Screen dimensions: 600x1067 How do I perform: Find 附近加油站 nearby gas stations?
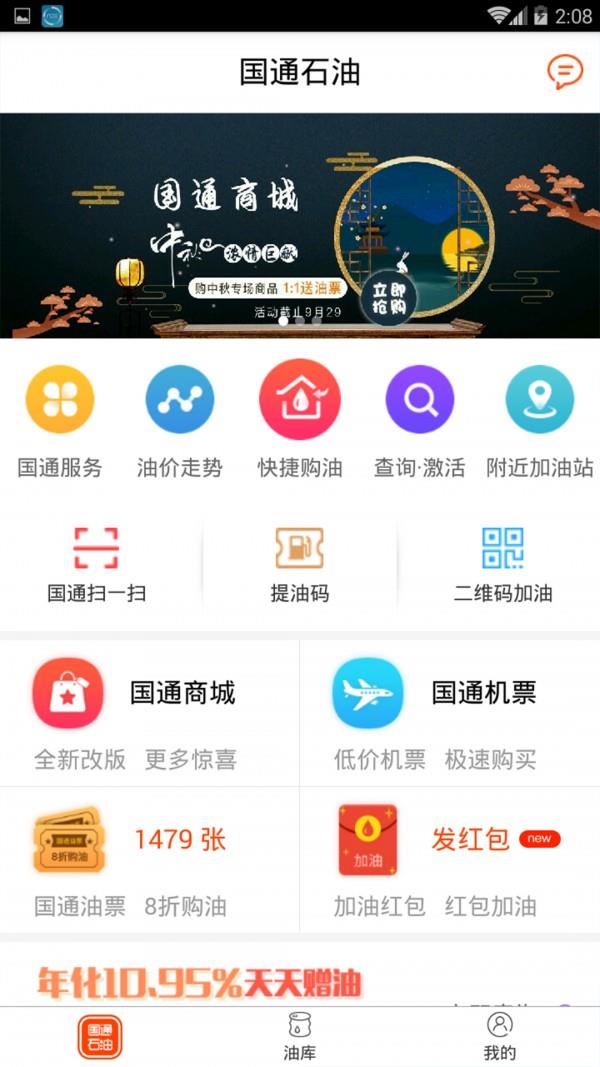(x=540, y=421)
